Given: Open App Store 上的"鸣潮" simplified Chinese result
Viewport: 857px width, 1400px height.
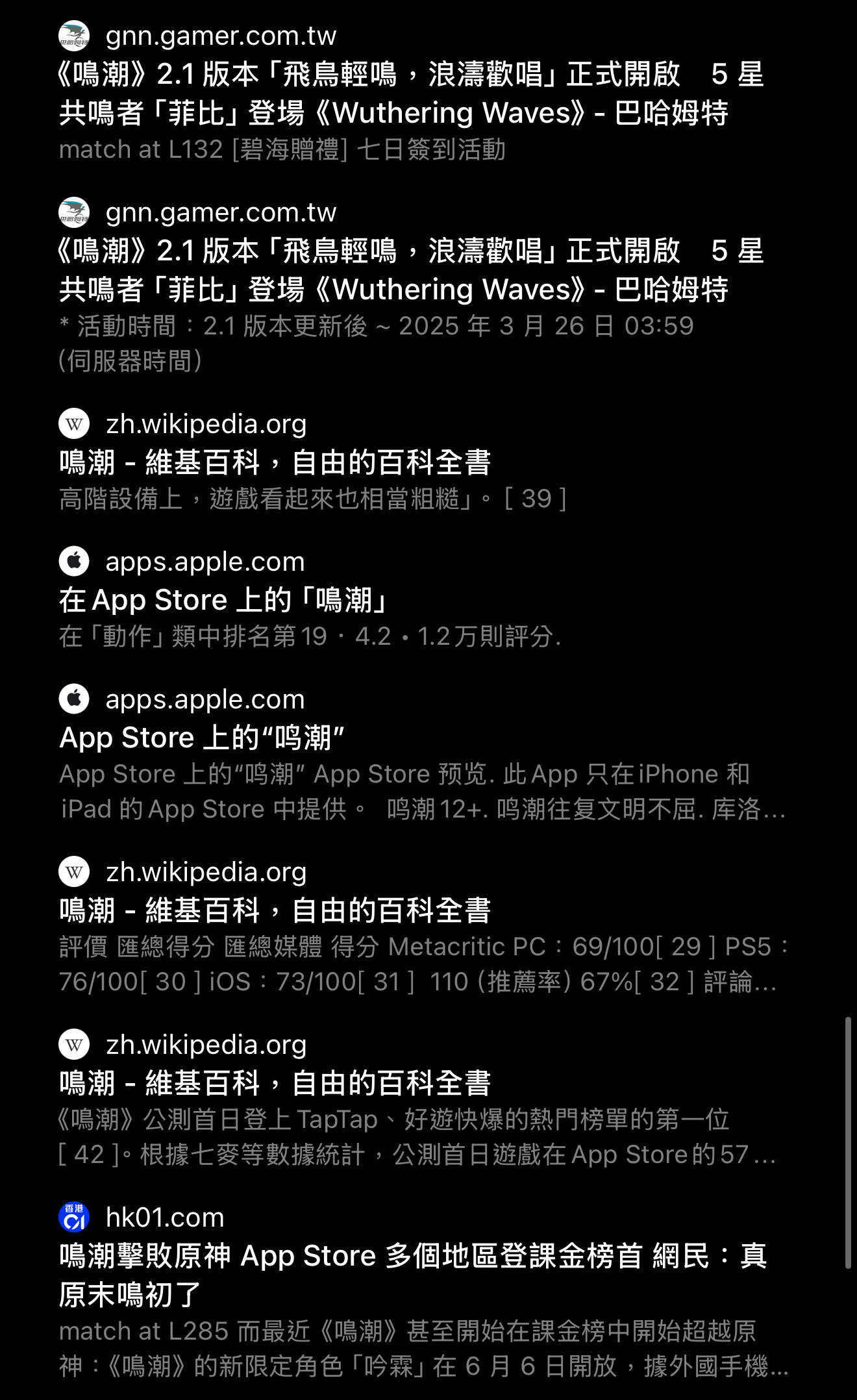Looking at the screenshot, I should [x=203, y=738].
